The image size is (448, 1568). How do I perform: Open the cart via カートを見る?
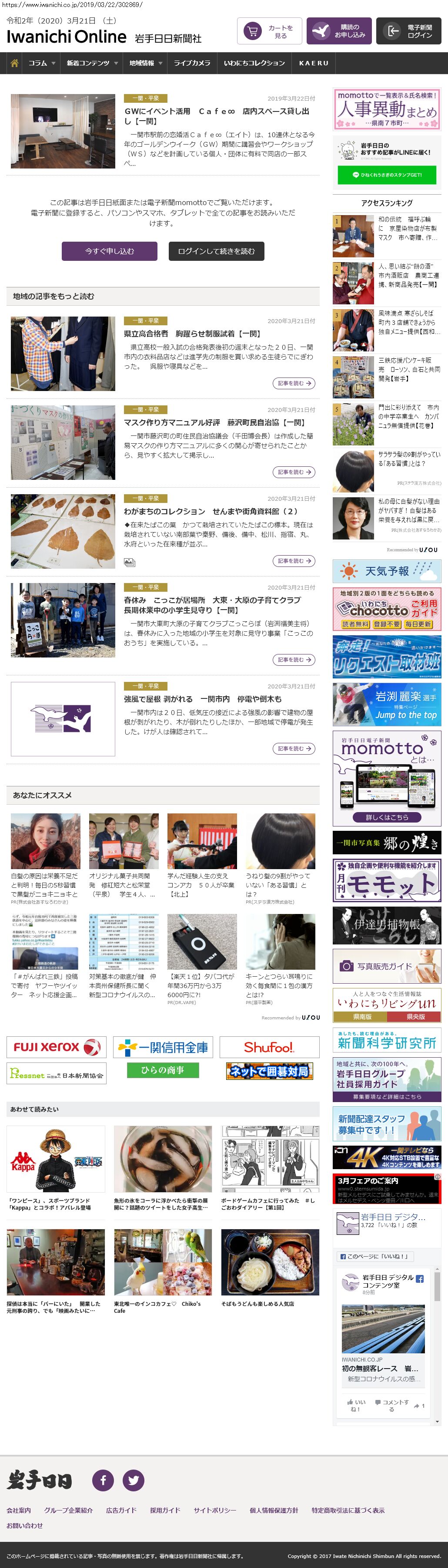pos(269,31)
